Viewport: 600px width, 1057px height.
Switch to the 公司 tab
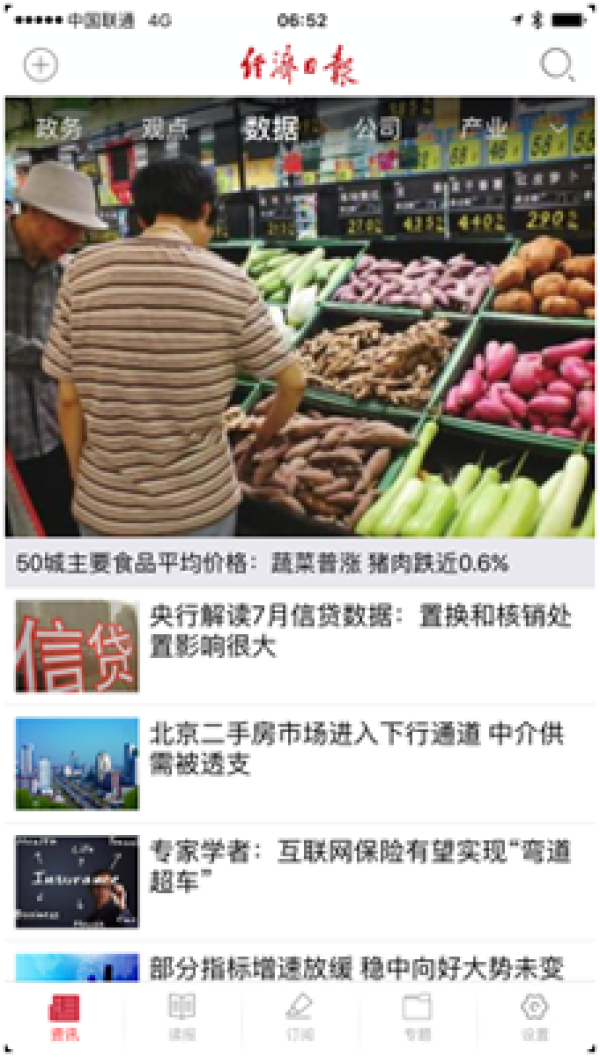pyautogui.click(x=377, y=128)
